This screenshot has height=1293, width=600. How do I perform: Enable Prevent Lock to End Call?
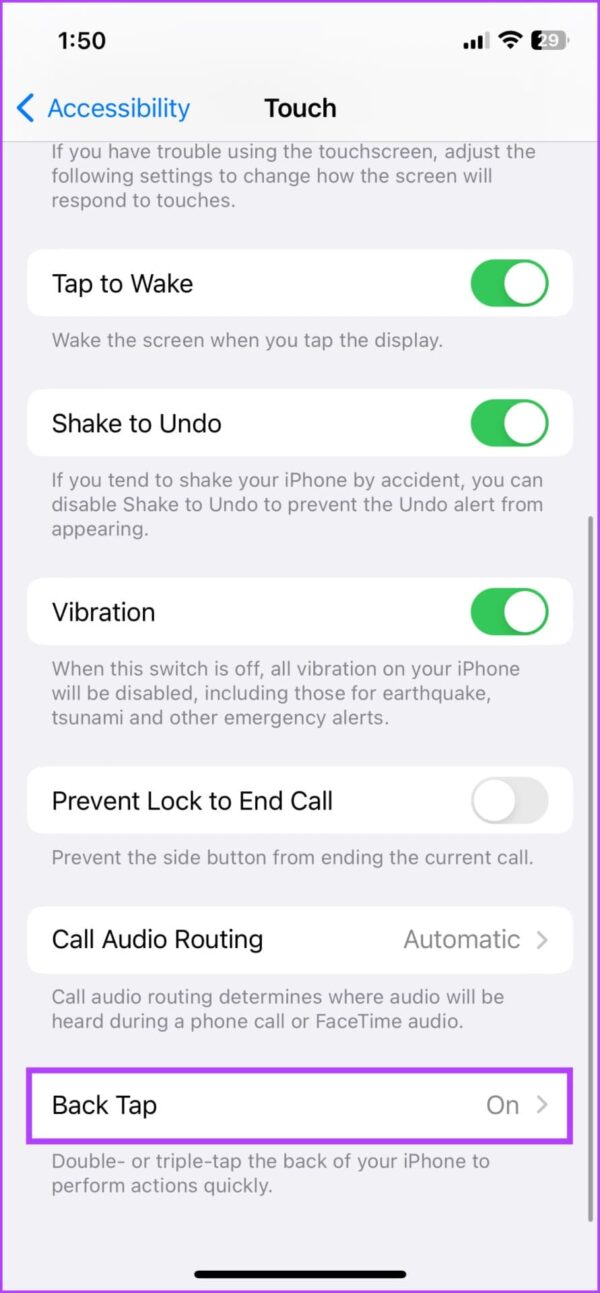509,801
